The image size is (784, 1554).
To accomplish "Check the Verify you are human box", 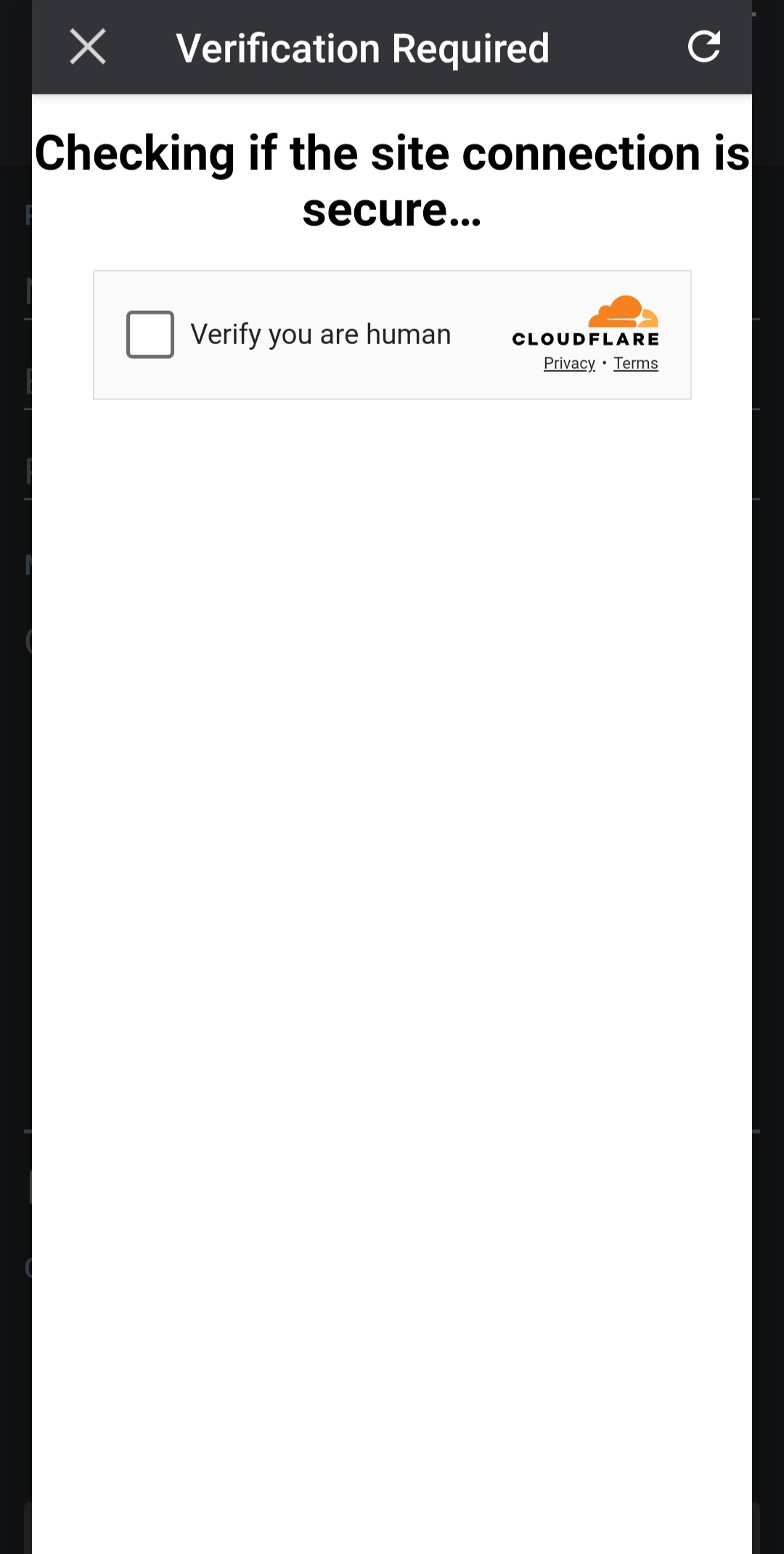I will click(x=150, y=335).
